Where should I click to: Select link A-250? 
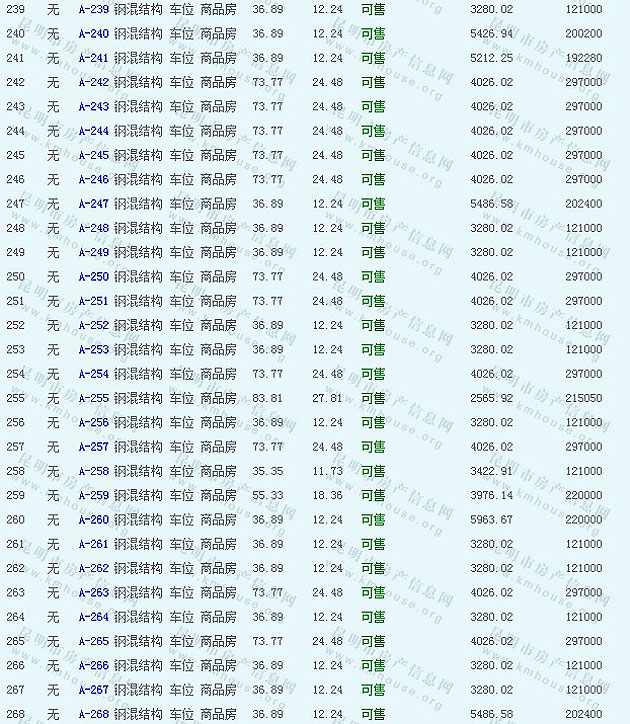pos(93,277)
